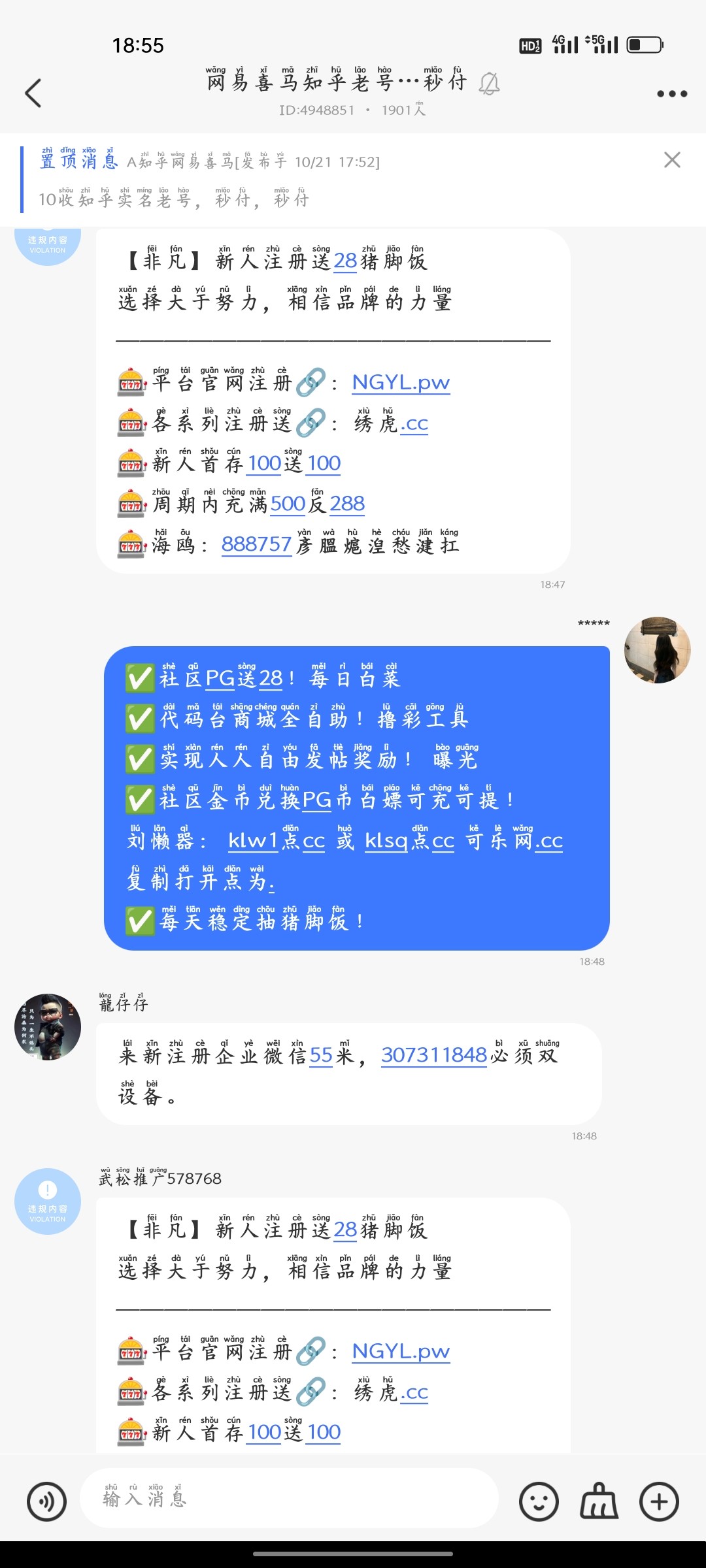Tap the voice input icon near message box
Screen dimensions: 706x1568
(x=48, y=1500)
